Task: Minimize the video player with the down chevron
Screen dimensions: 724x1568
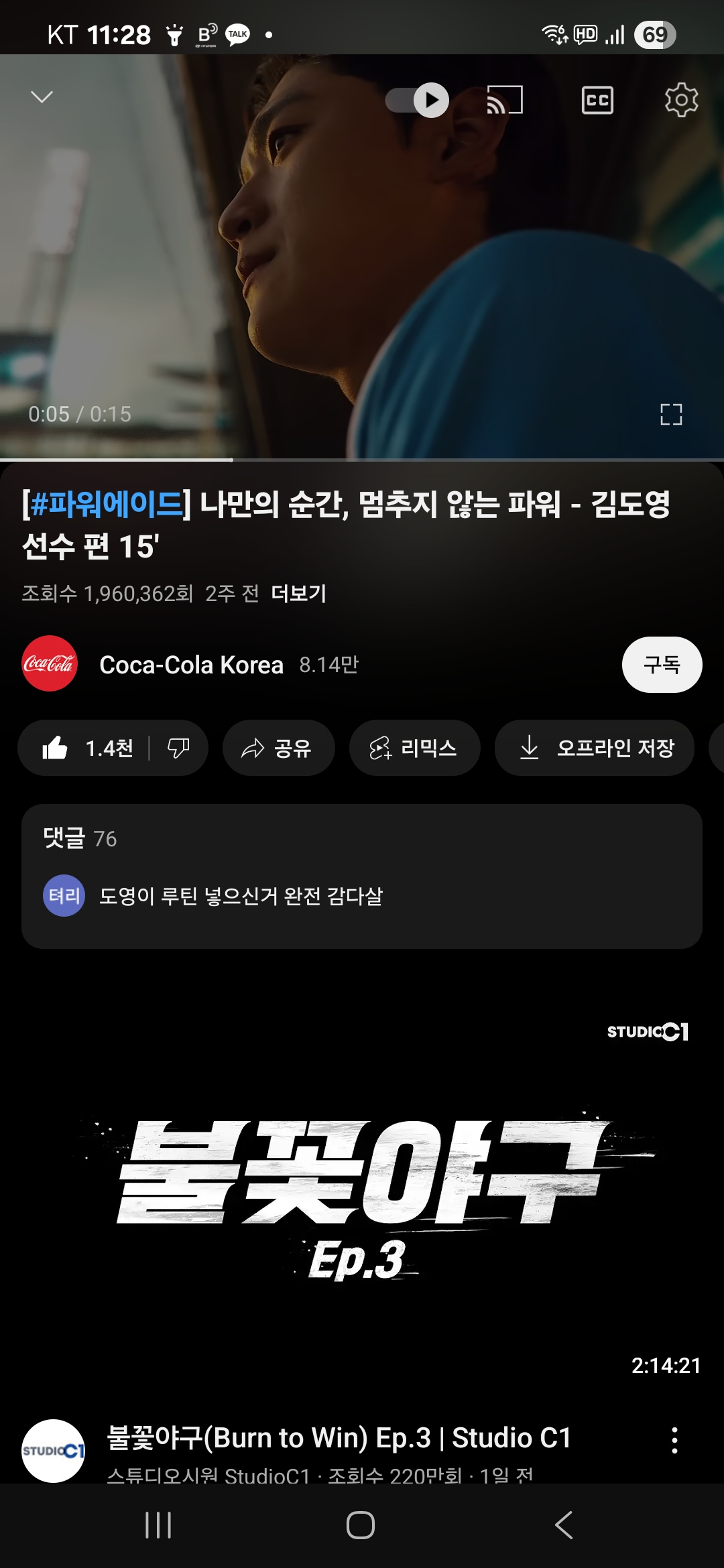Action: tap(42, 97)
